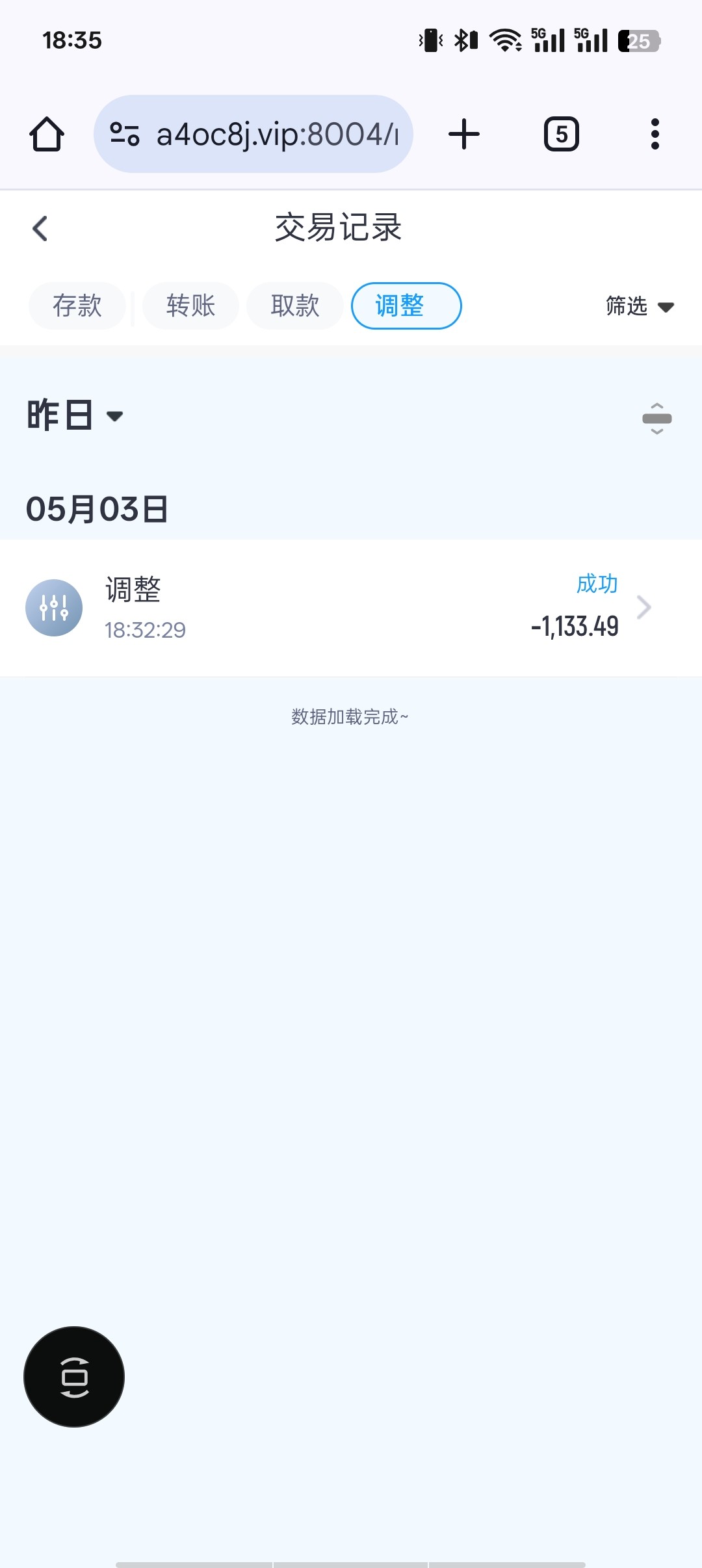Open the 筛选 filter dropdown
This screenshot has width=702, height=1568.
point(639,306)
